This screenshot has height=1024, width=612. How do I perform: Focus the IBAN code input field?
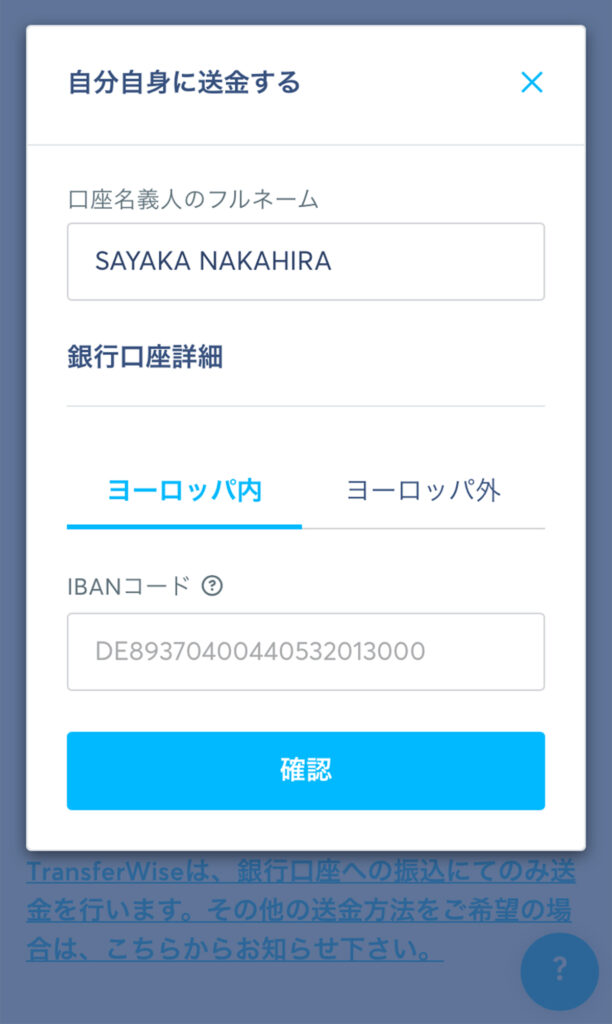click(x=306, y=651)
